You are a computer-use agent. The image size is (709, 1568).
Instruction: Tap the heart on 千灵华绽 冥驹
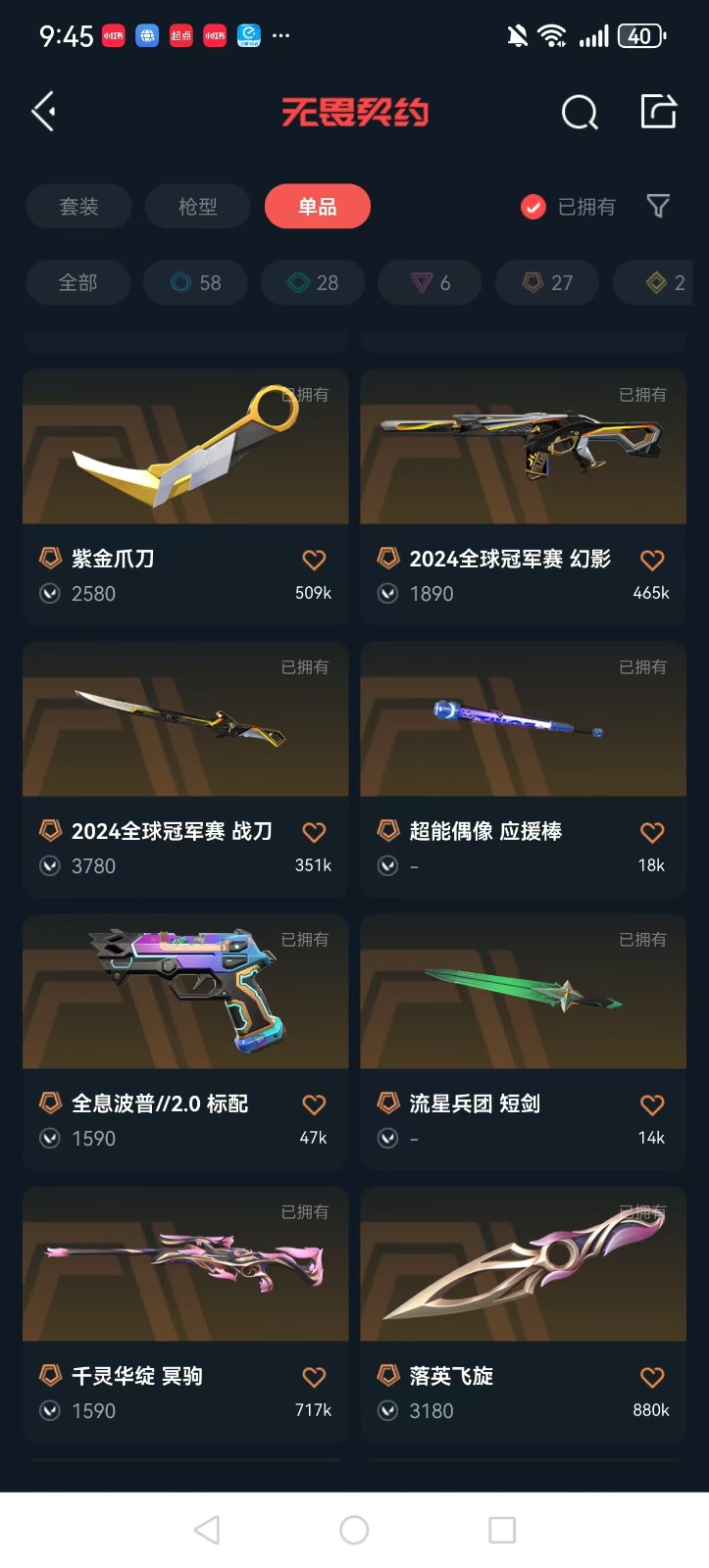tap(314, 1377)
